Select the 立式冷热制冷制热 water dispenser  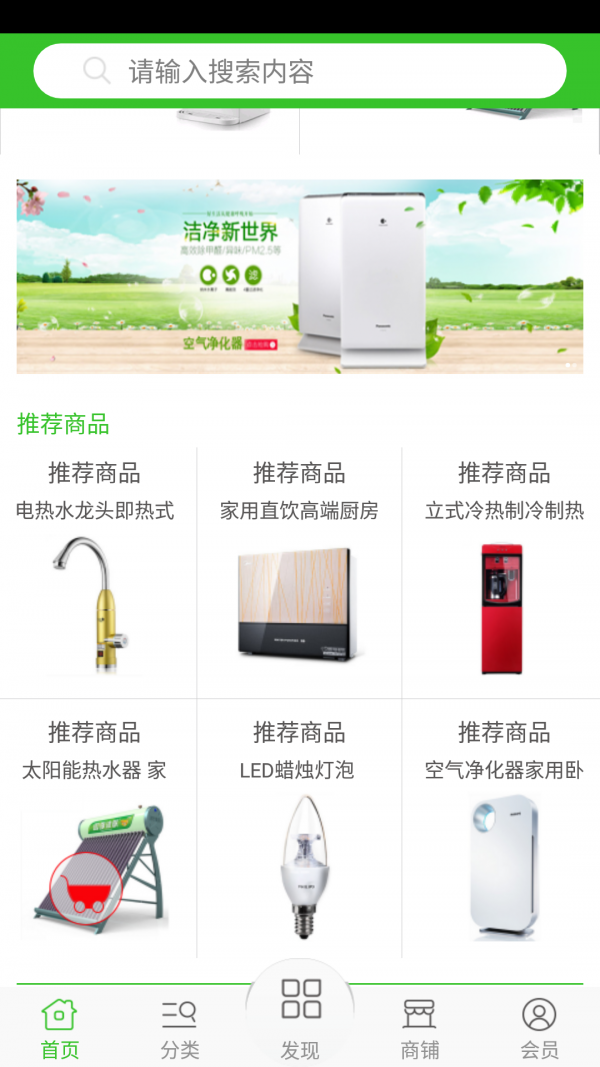pyautogui.click(x=502, y=590)
